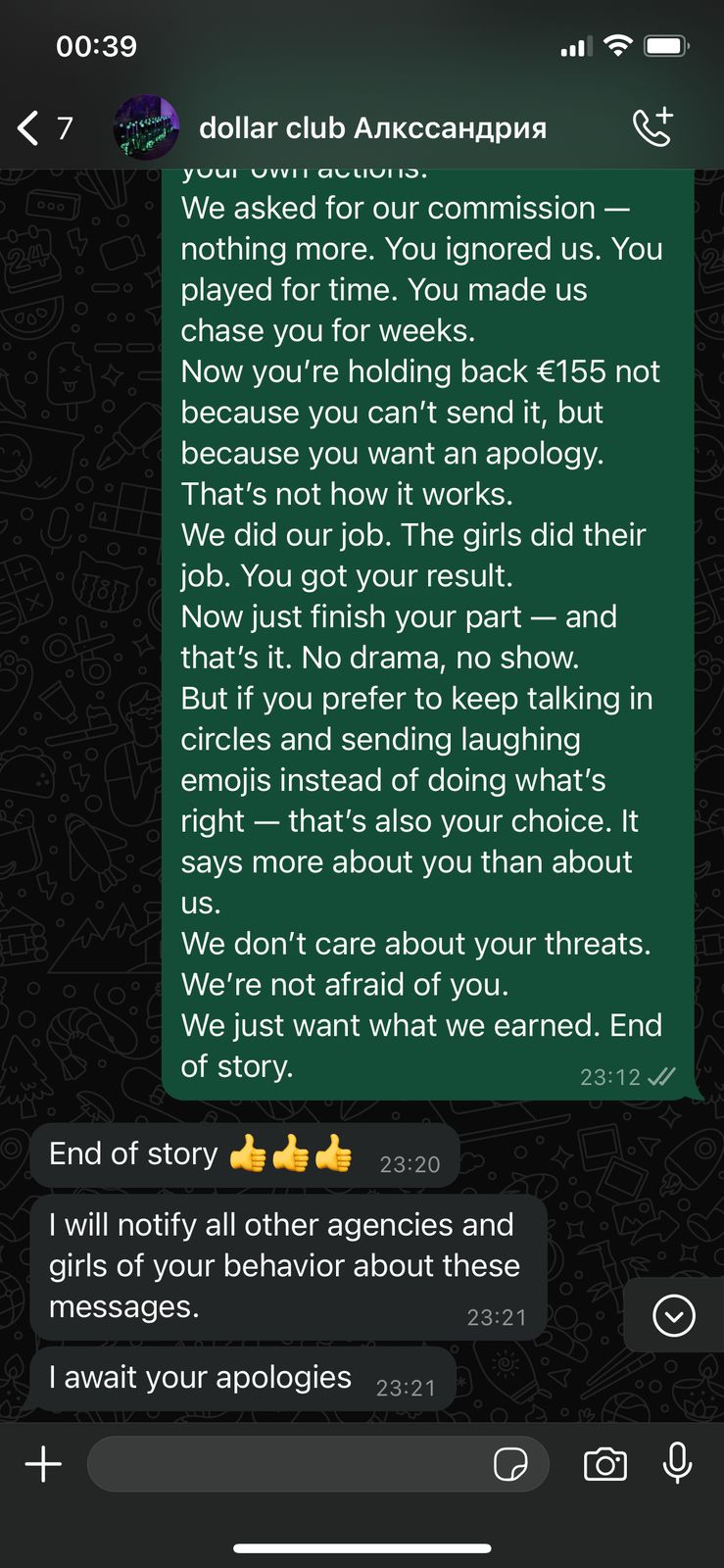
Task: Open dollar club contact info
Action: (372, 127)
